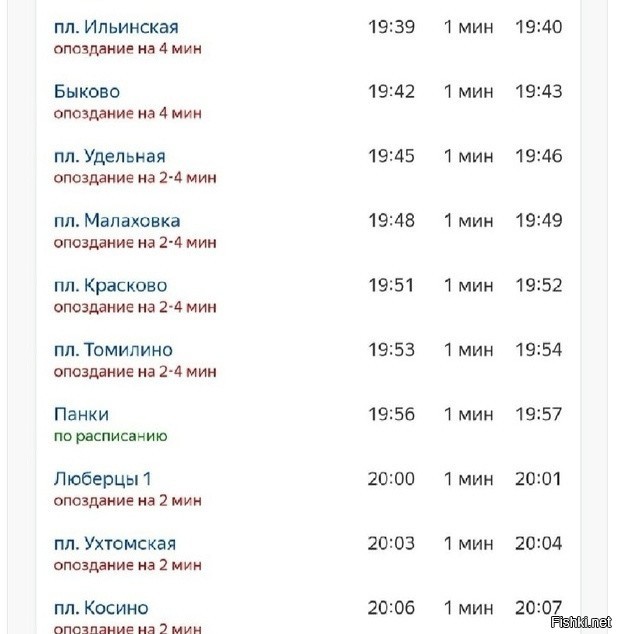Open the Быково station link
The width and height of the screenshot is (617, 634).
coord(87,92)
